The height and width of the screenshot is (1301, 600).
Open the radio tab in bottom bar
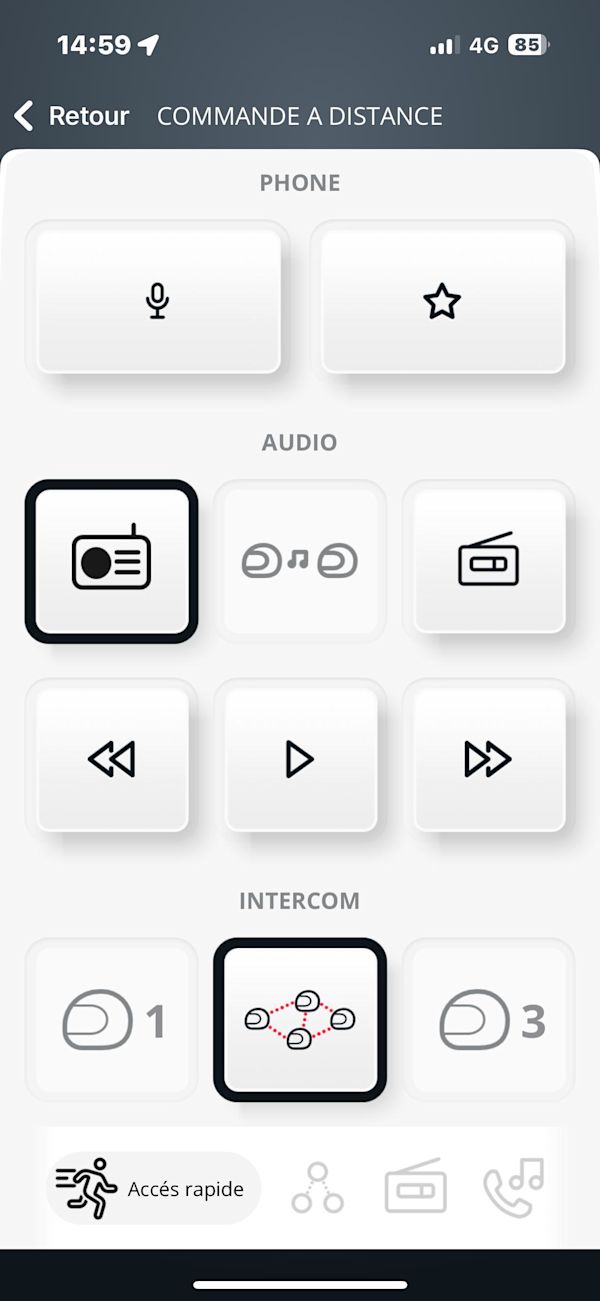415,1188
